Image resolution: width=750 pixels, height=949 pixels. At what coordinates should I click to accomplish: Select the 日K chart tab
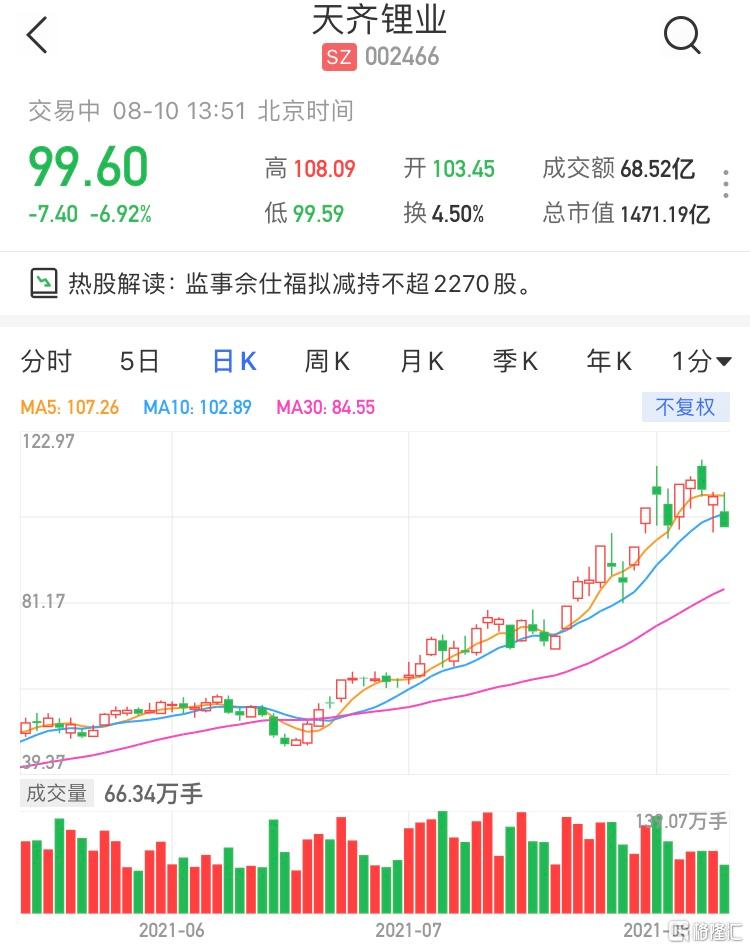[x=234, y=362]
